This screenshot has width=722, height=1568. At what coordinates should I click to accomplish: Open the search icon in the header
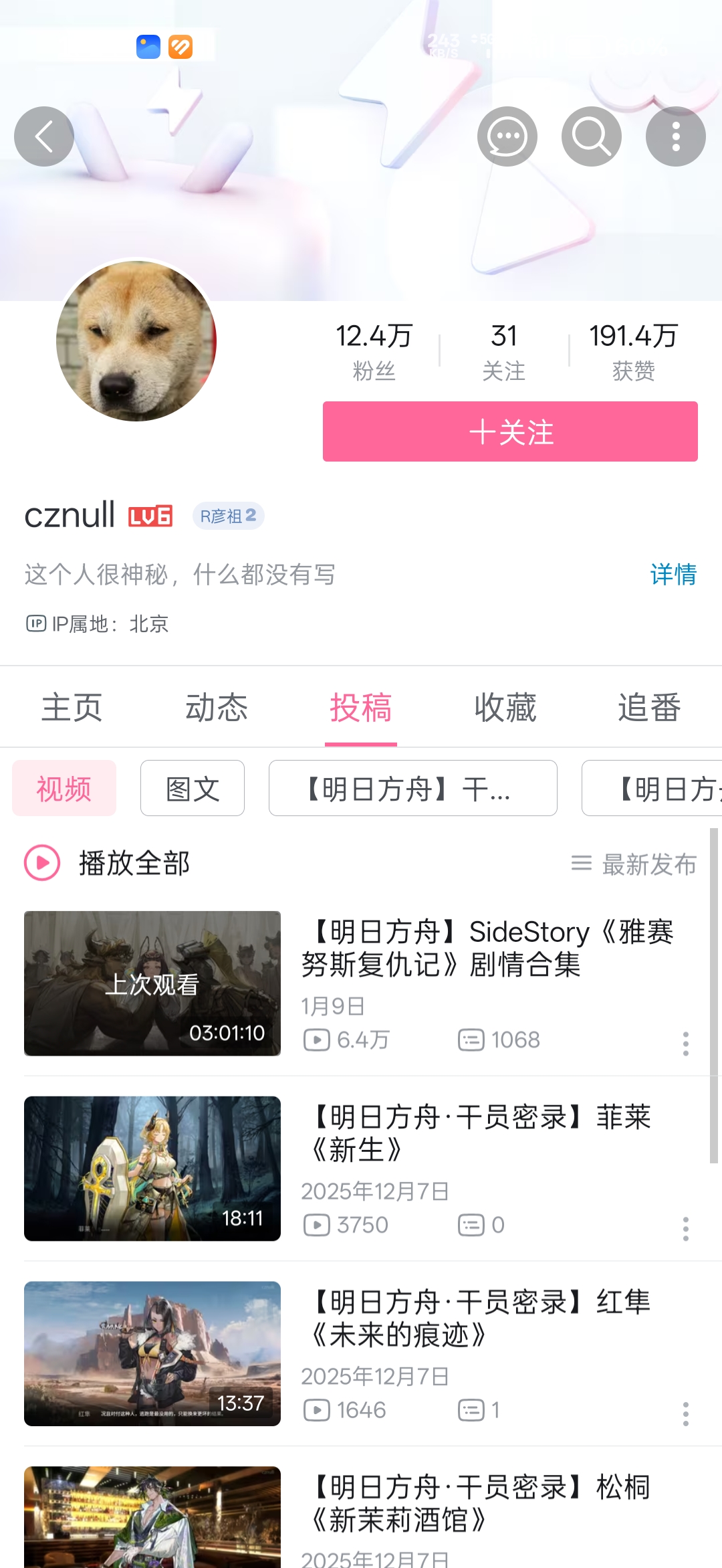tap(591, 136)
